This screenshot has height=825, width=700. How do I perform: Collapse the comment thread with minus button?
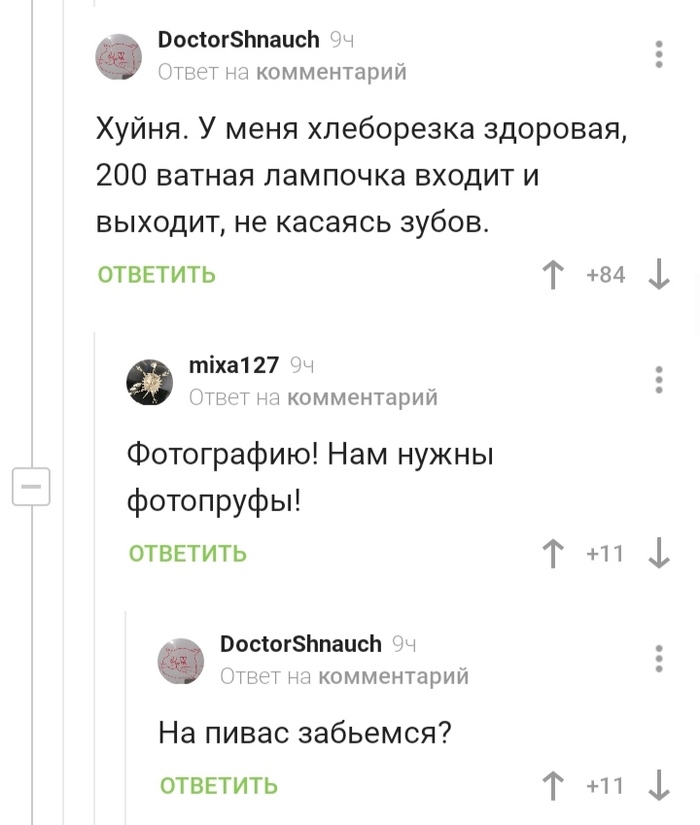[x=30, y=488]
